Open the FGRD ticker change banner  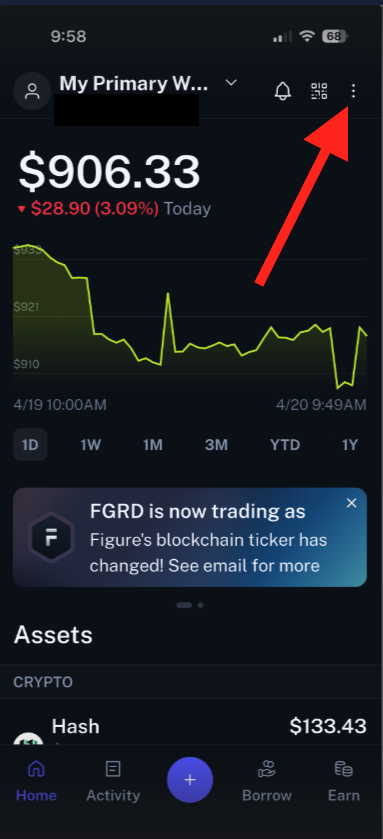[190, 537]
